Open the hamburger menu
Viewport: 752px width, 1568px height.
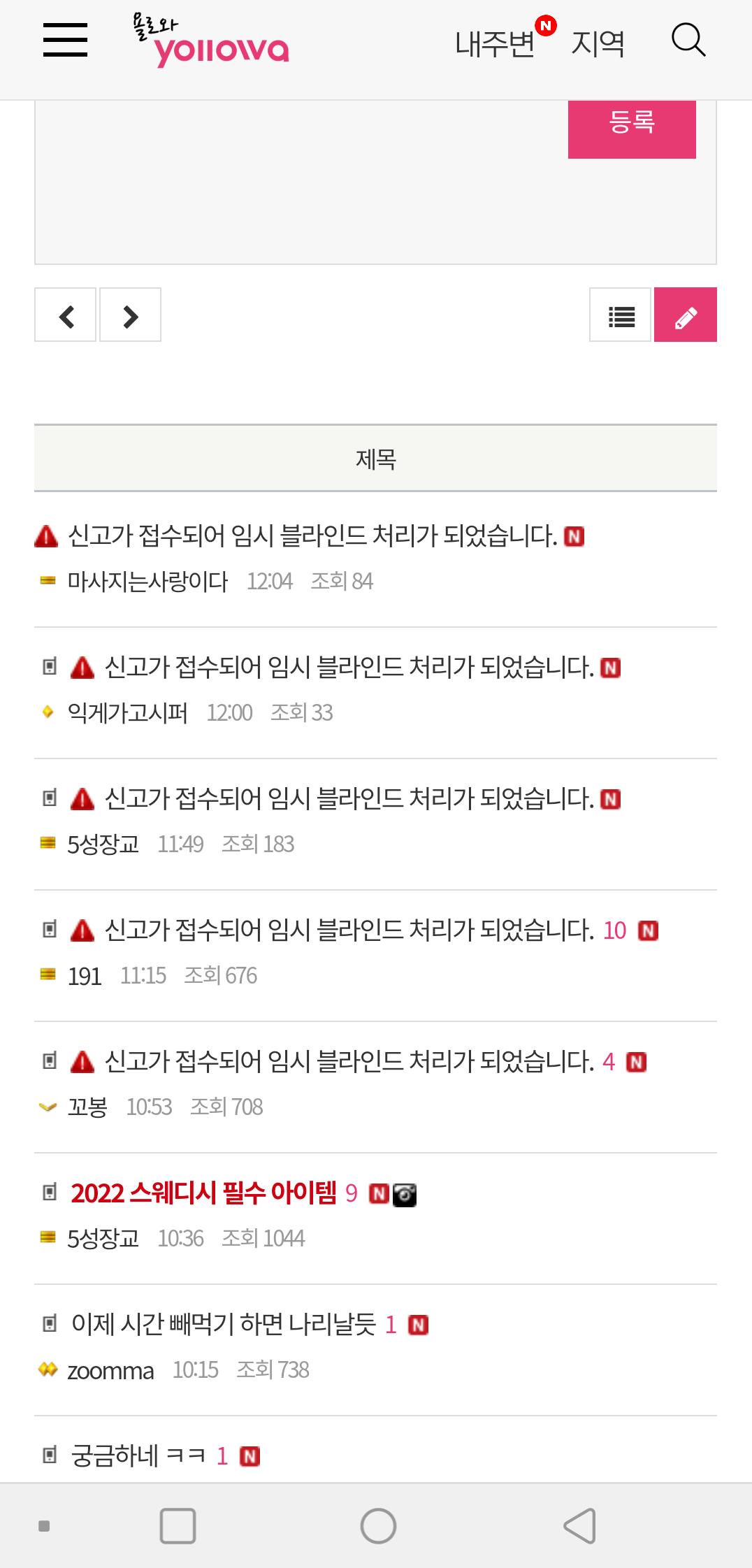point(65,40)
